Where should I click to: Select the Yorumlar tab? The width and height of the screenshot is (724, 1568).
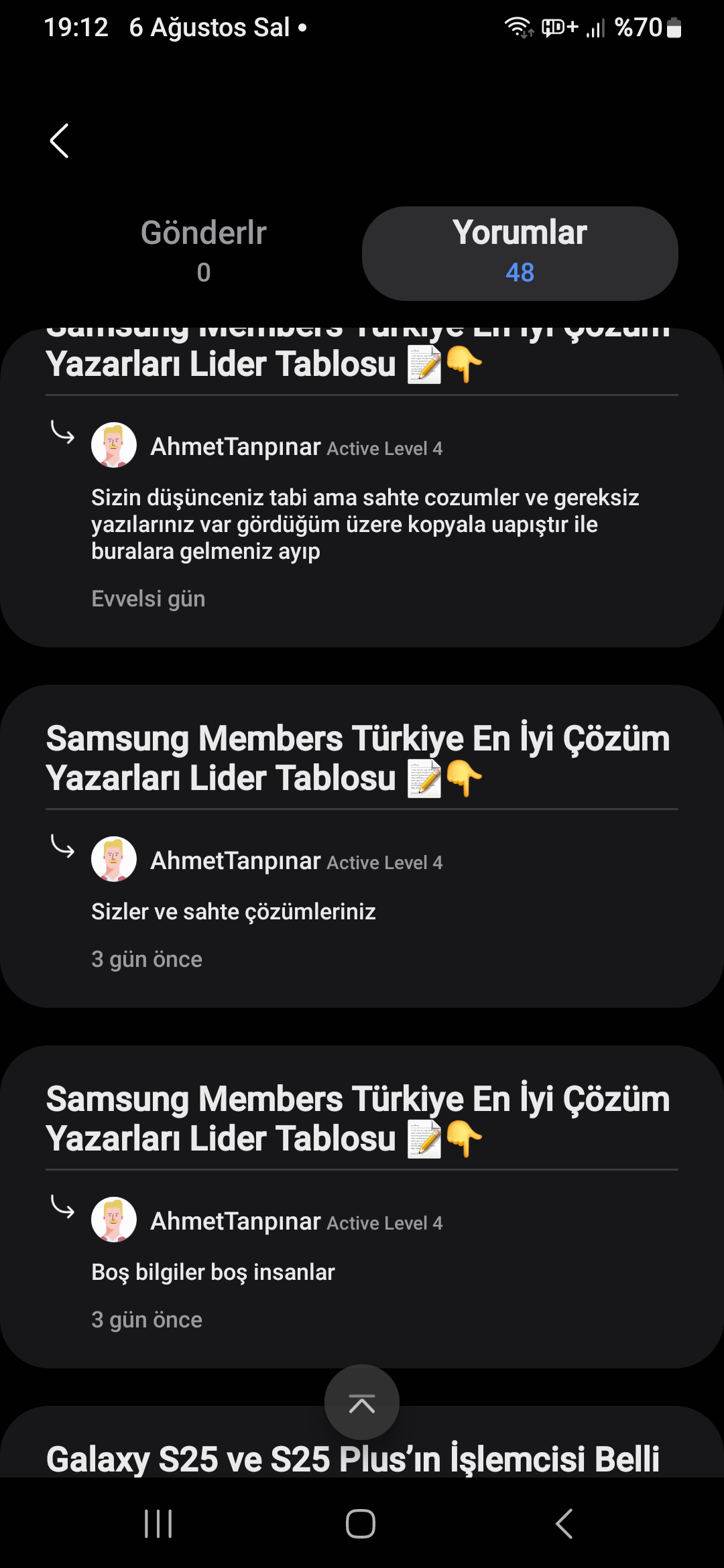[x=520, y=253]
